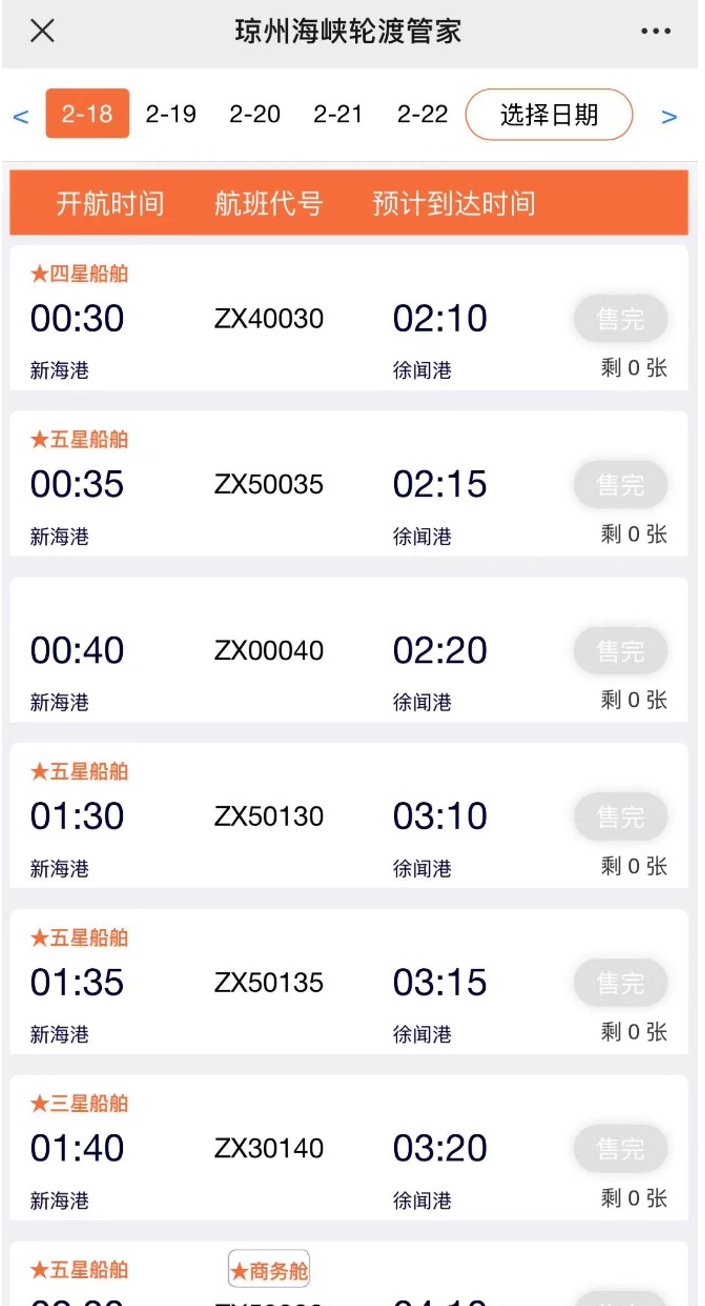
Task: Switch to the 2-21 date tab
Action: [x=338, y=114]
